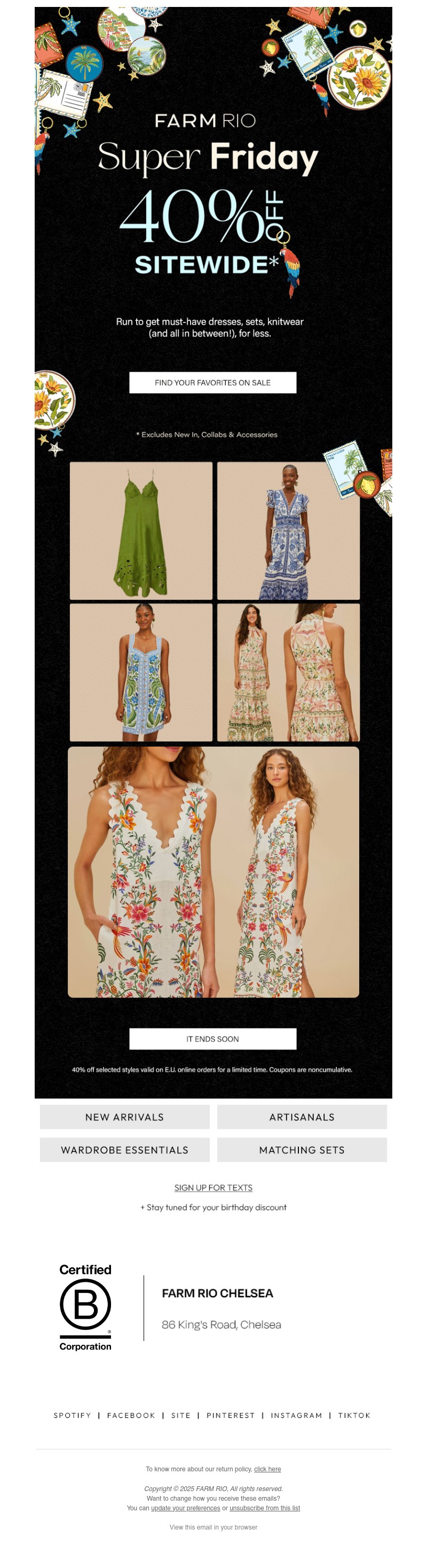This screenshot has width=427, height=1568.
Task: Shop Matching Sets
Action: pos(302,1149)
